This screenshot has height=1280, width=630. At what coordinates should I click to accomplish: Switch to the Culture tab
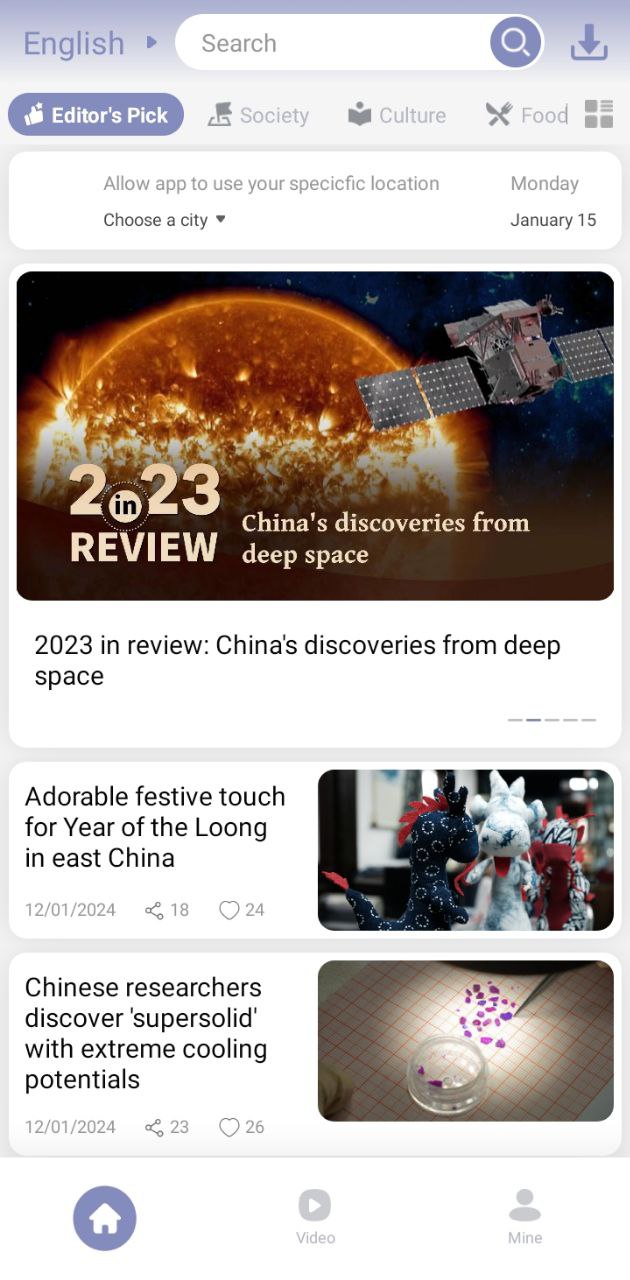tap(397, 115)
